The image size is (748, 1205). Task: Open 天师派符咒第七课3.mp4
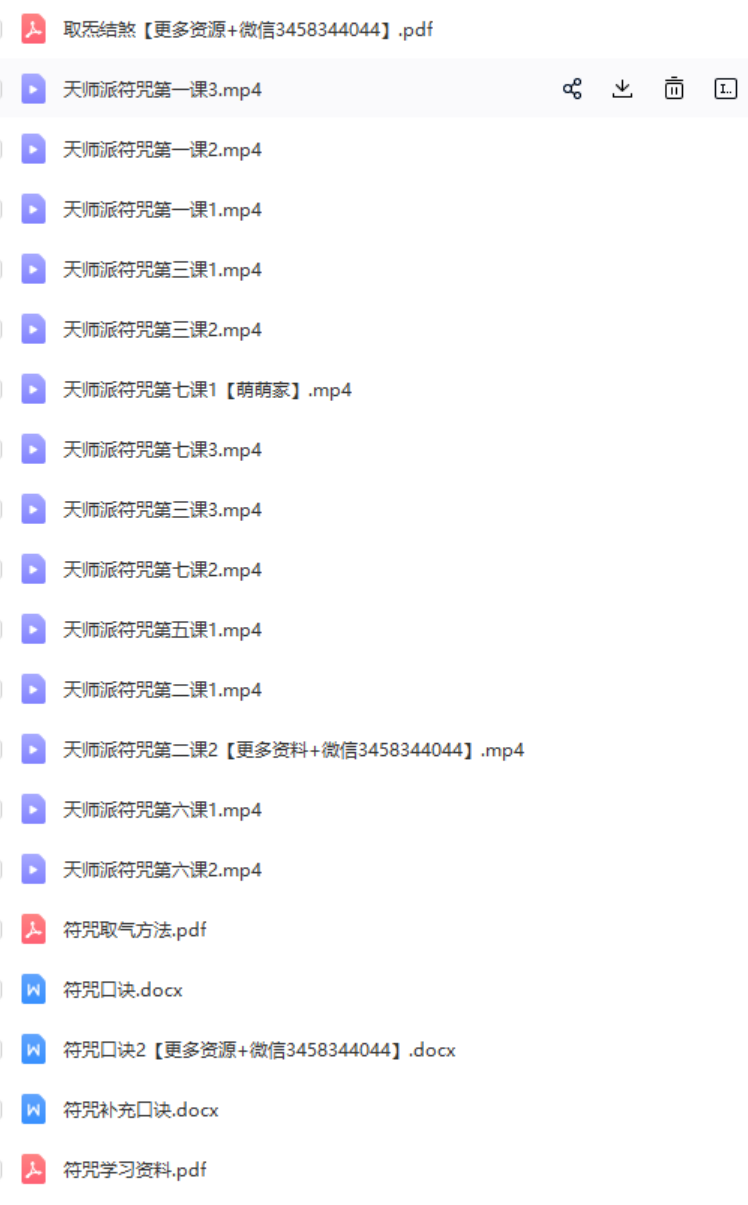162,450
